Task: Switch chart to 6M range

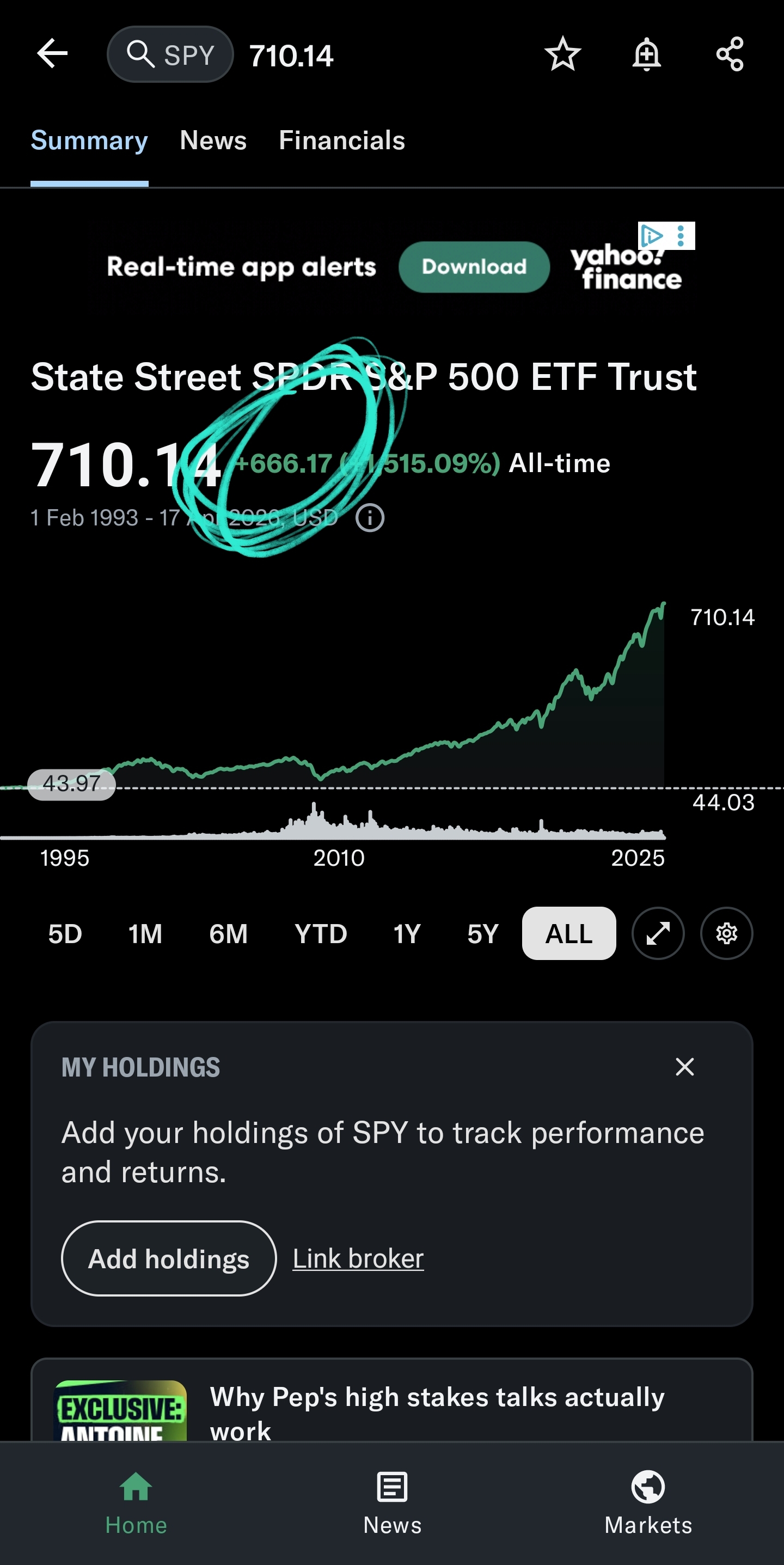Action: click(228, 934)
